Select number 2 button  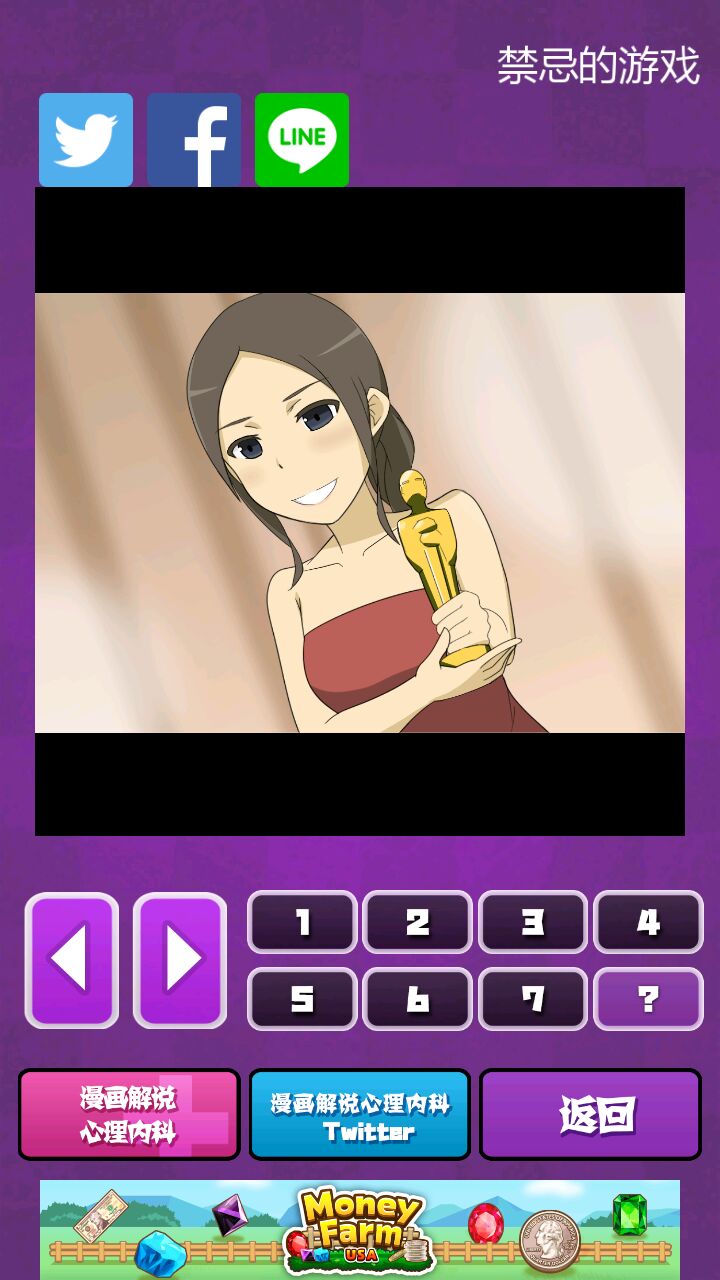point(417,922)
